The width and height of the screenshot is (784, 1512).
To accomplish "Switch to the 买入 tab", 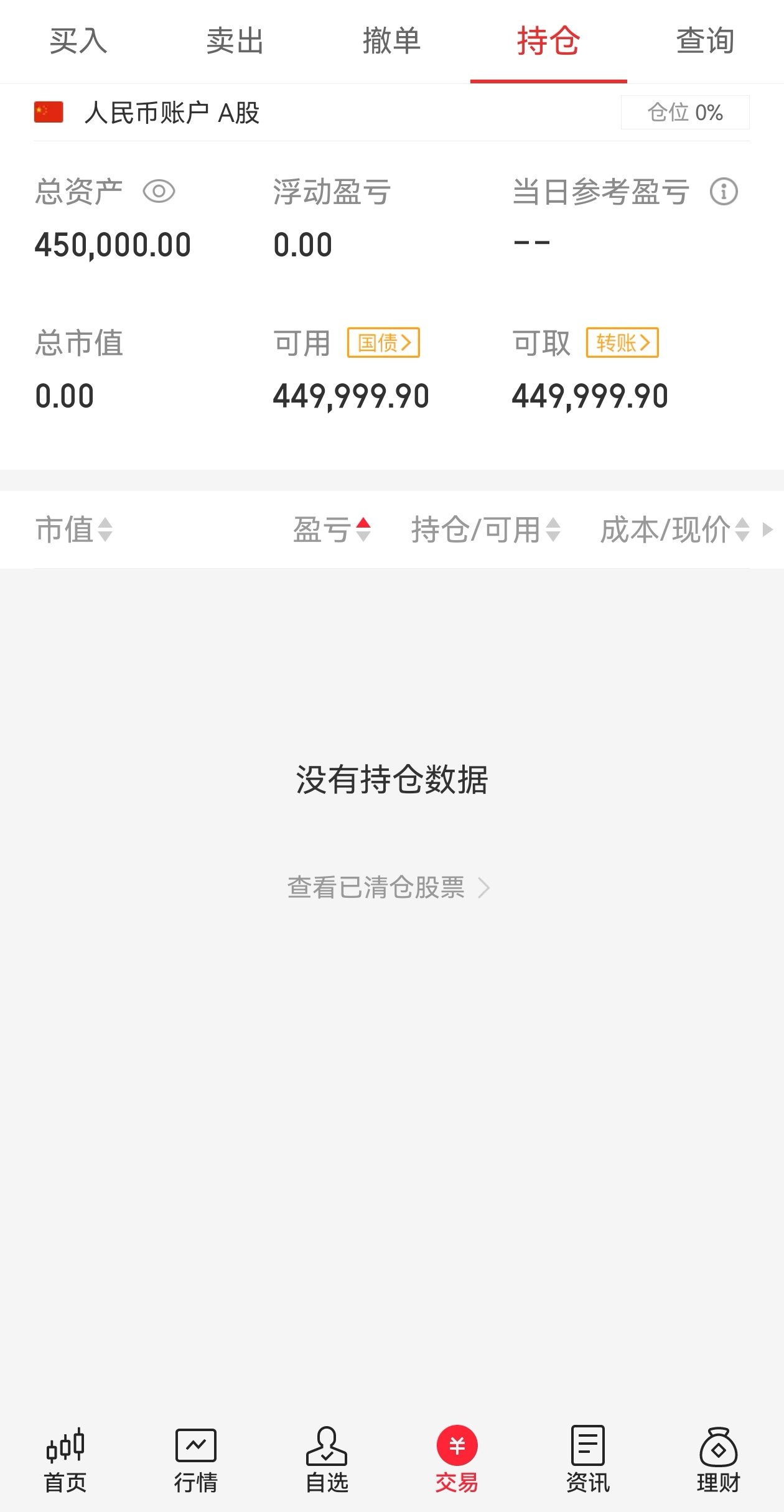I will coord(78,41).
